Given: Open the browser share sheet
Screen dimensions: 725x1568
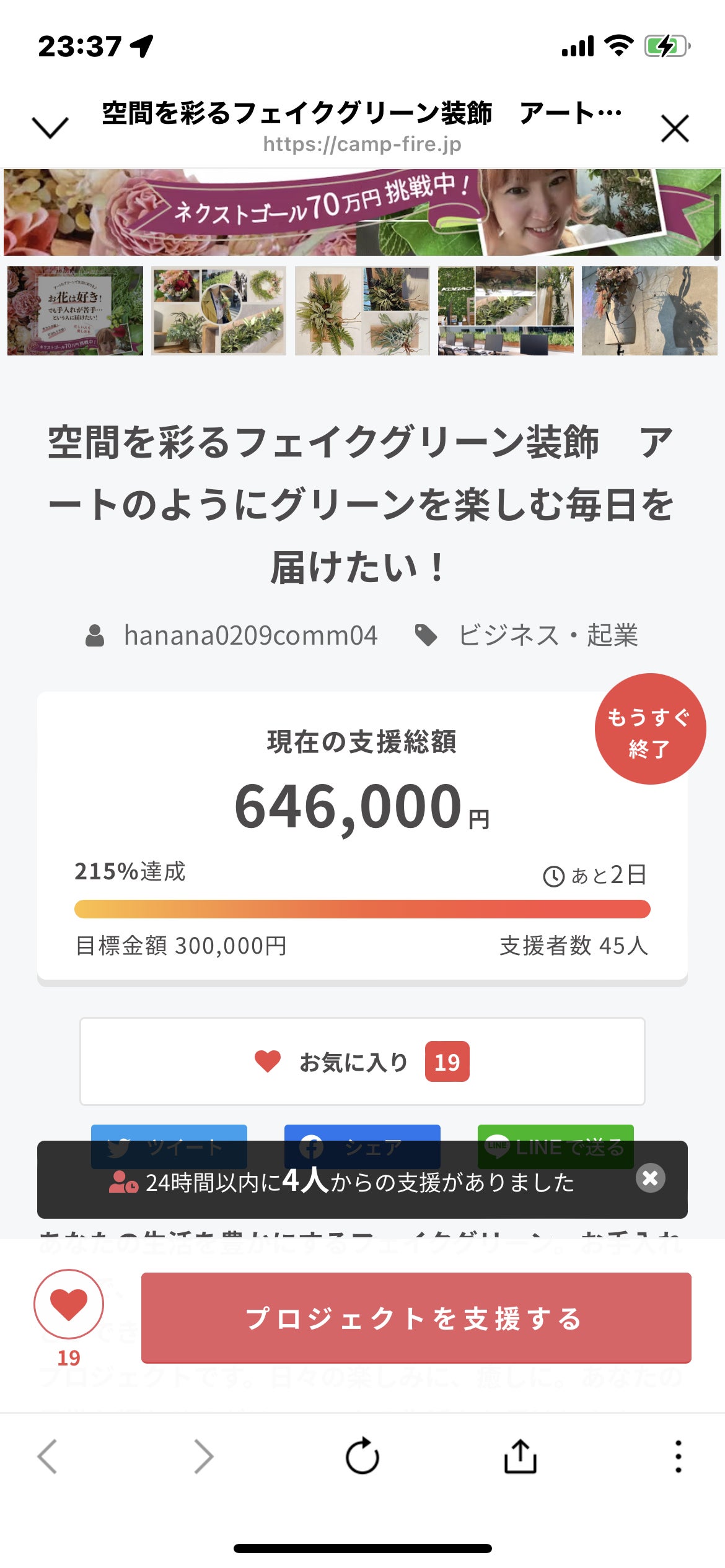Looking at the screenshot, I should pos(520,1456).
